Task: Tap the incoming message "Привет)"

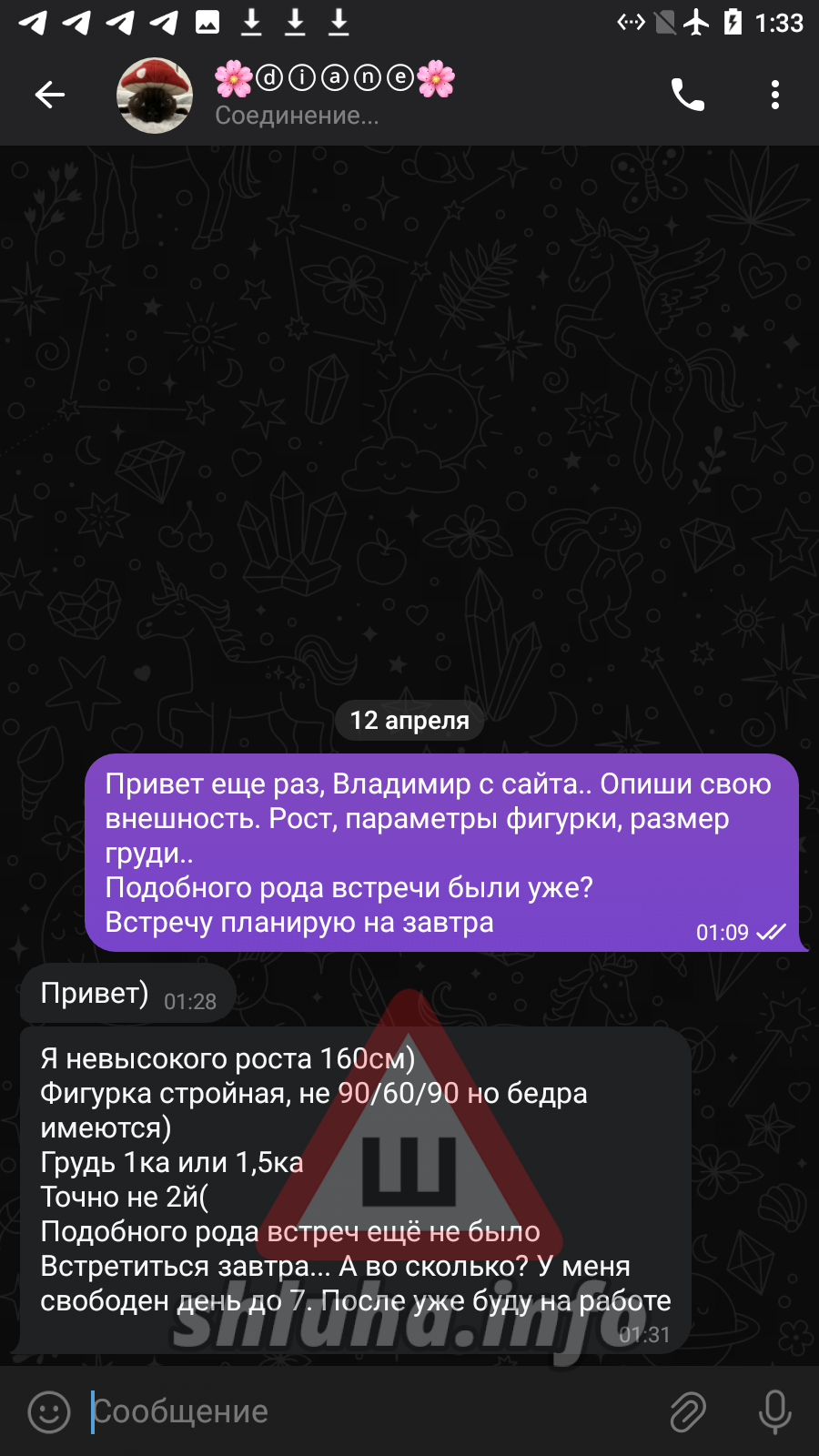Action: click(127, 994)
